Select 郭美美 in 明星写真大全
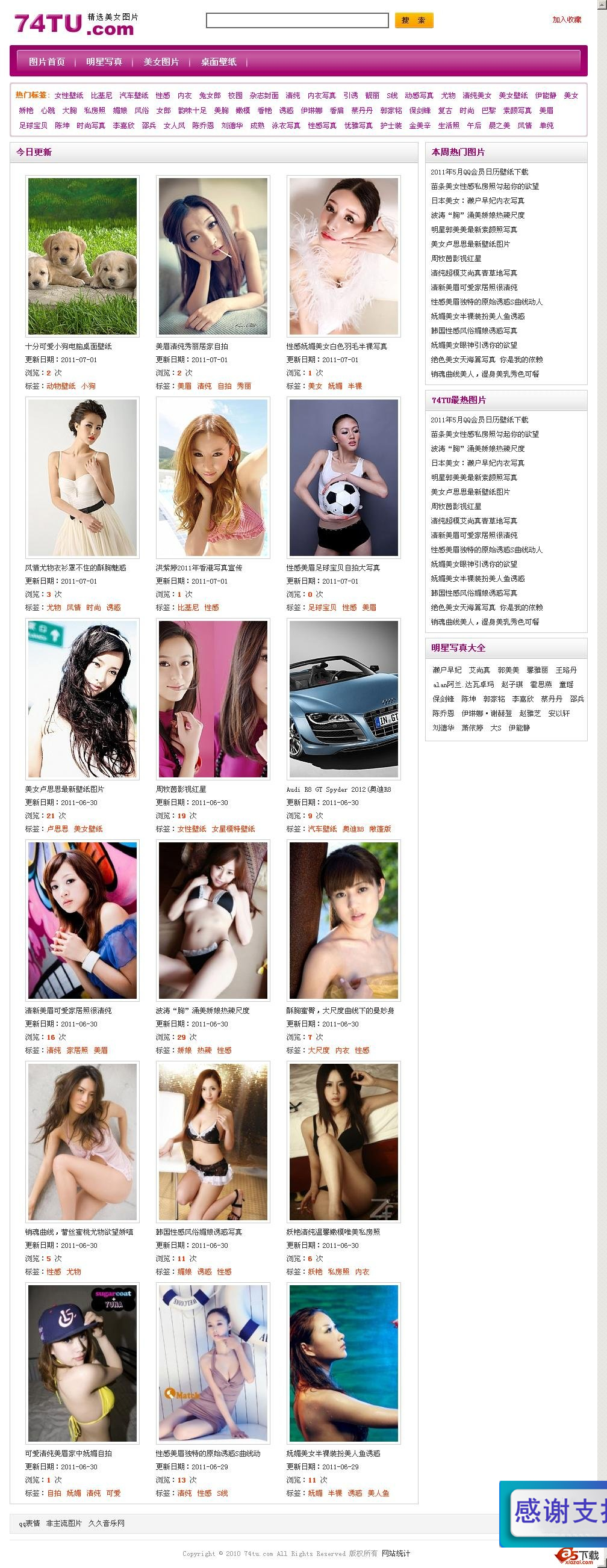Image resolution: width=607 pixels, height=1568 pixels. tap(508, 670)
